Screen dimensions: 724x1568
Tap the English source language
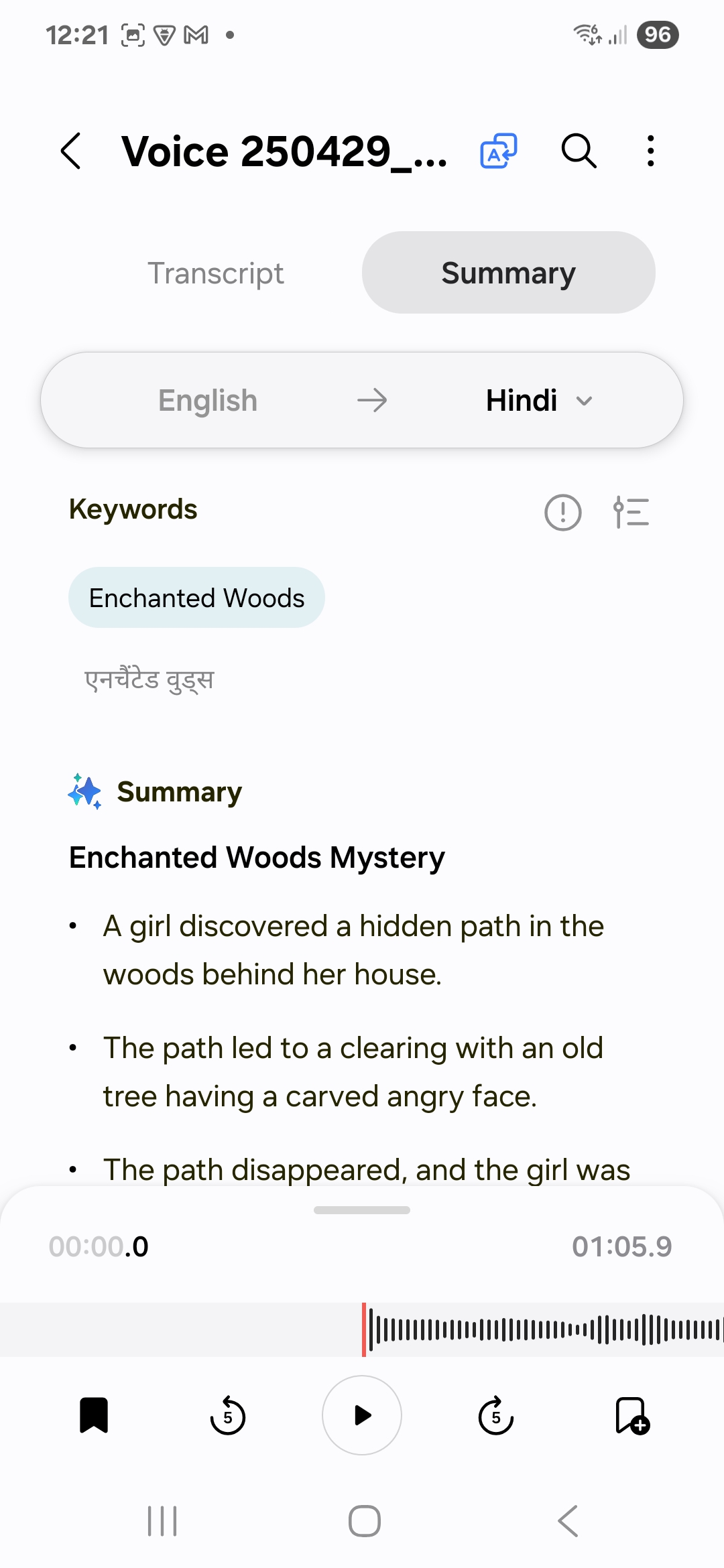click(208, 401)
